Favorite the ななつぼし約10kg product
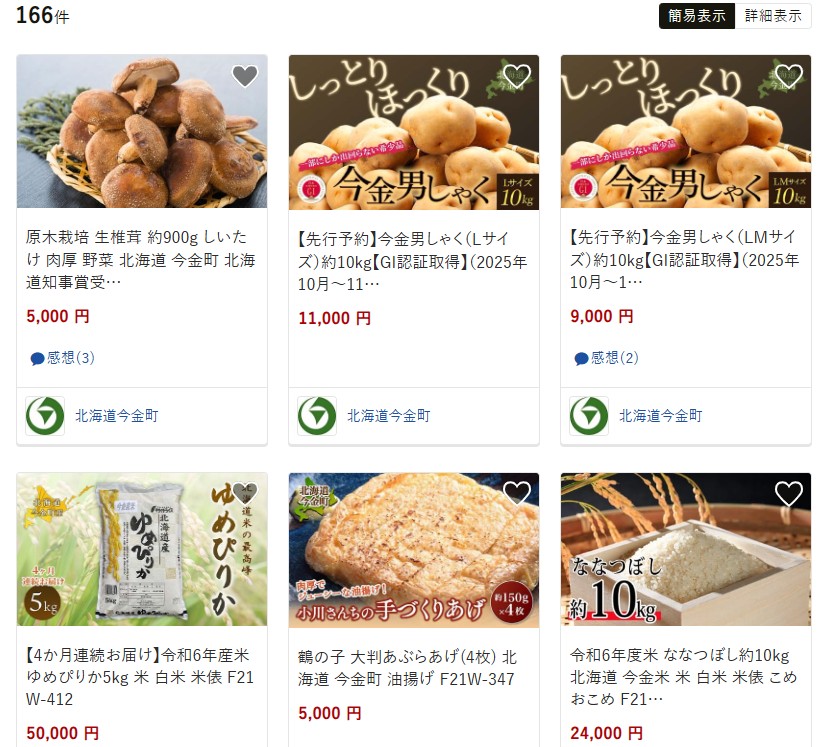This screenshot has width=834, height=747. 789,494
